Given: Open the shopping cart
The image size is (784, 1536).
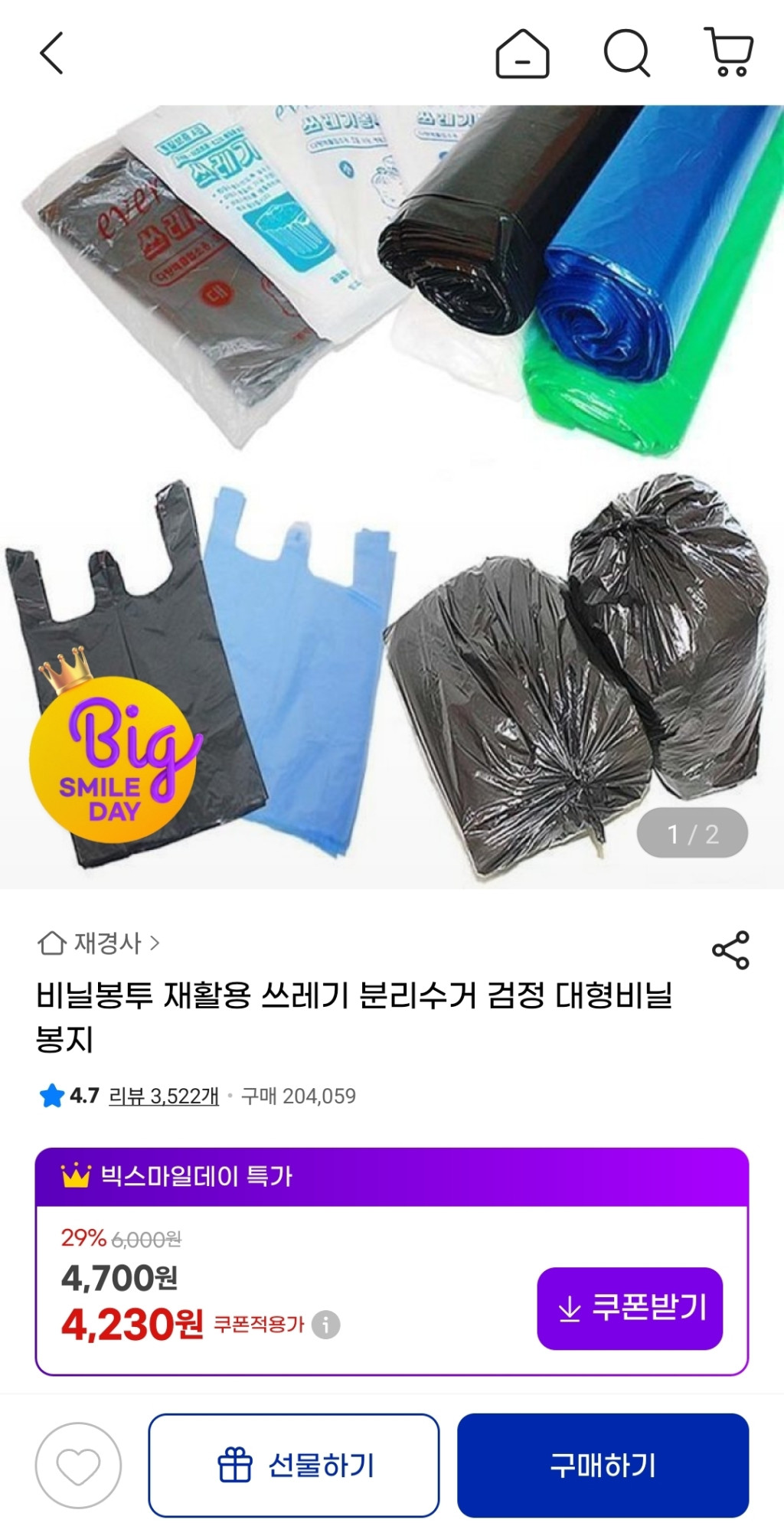Looking at the screenshot, I should point(729,53).
